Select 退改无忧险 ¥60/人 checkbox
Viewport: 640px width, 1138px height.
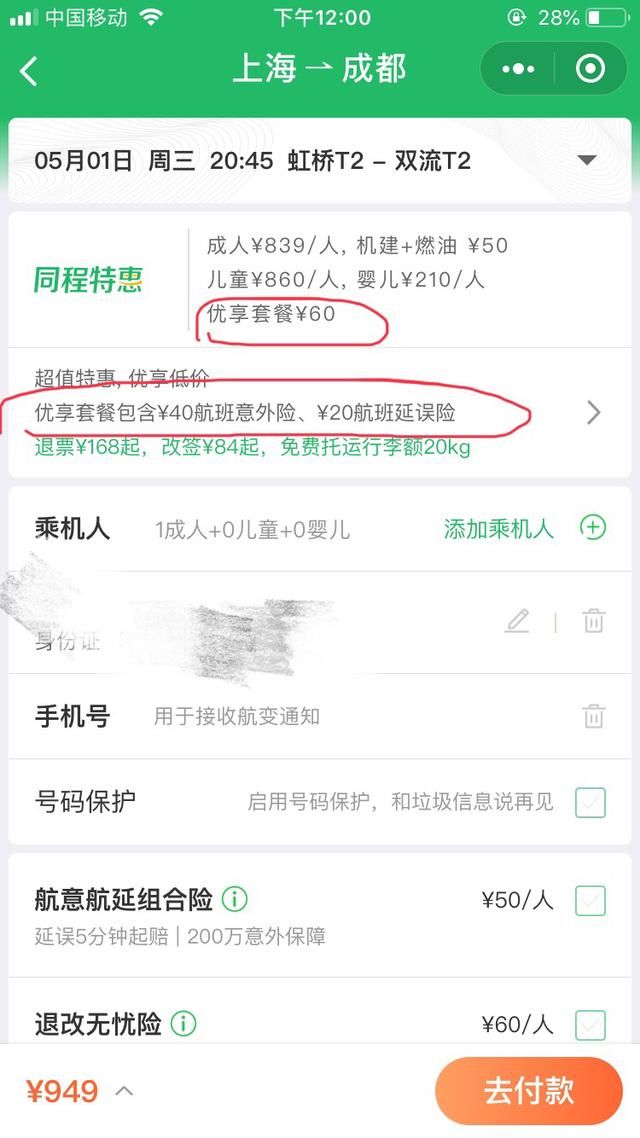click(x=590, y=1024)
